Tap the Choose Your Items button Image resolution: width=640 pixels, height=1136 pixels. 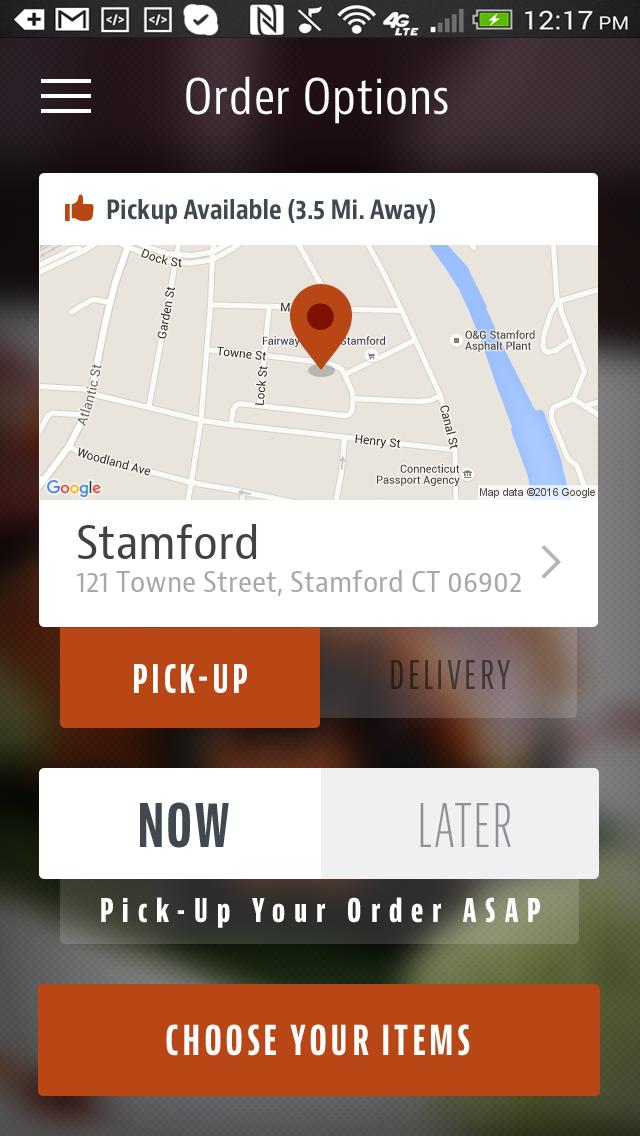click(x=319, y=1040)
